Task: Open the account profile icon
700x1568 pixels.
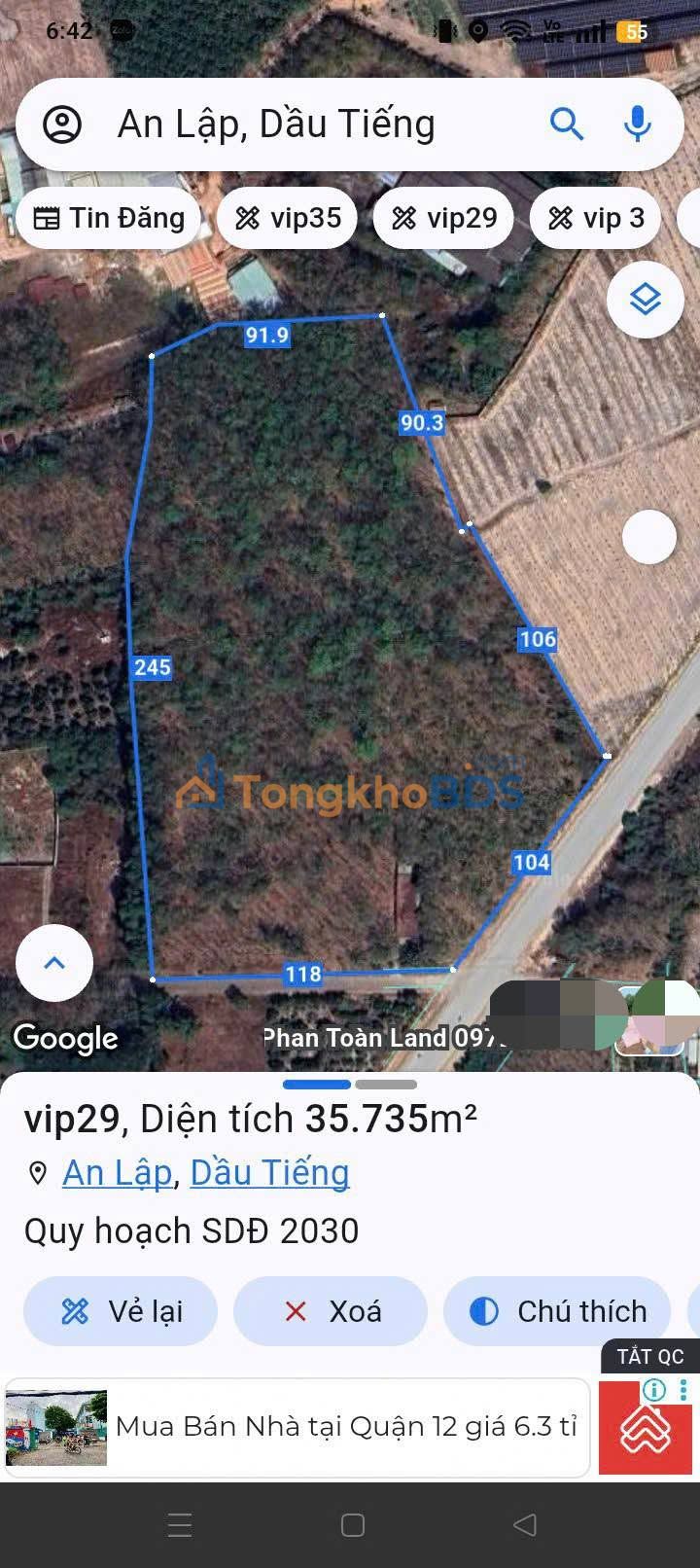Action: click(x=62, y=125)
